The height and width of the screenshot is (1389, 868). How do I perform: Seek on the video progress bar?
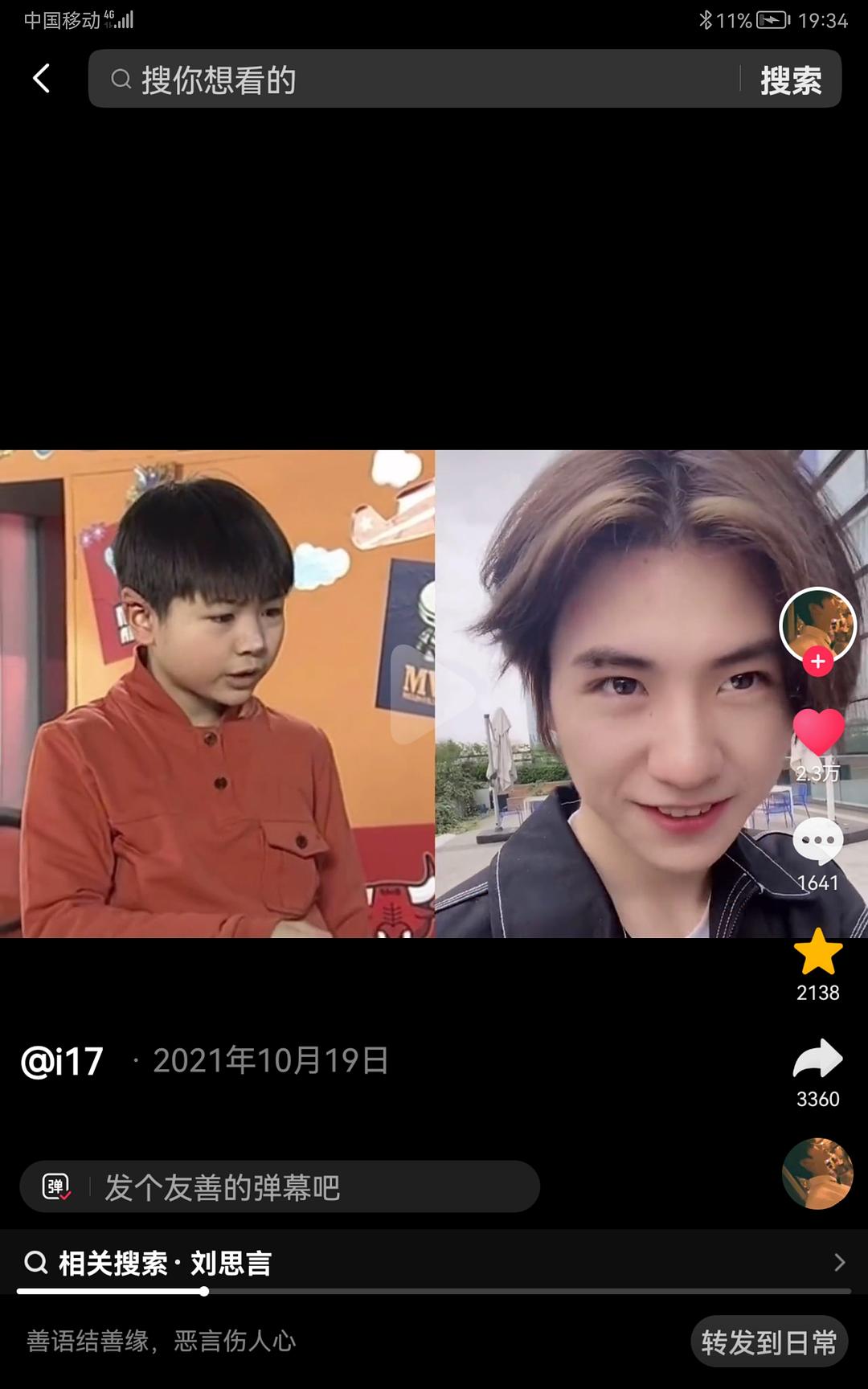tap(434, 1291)
